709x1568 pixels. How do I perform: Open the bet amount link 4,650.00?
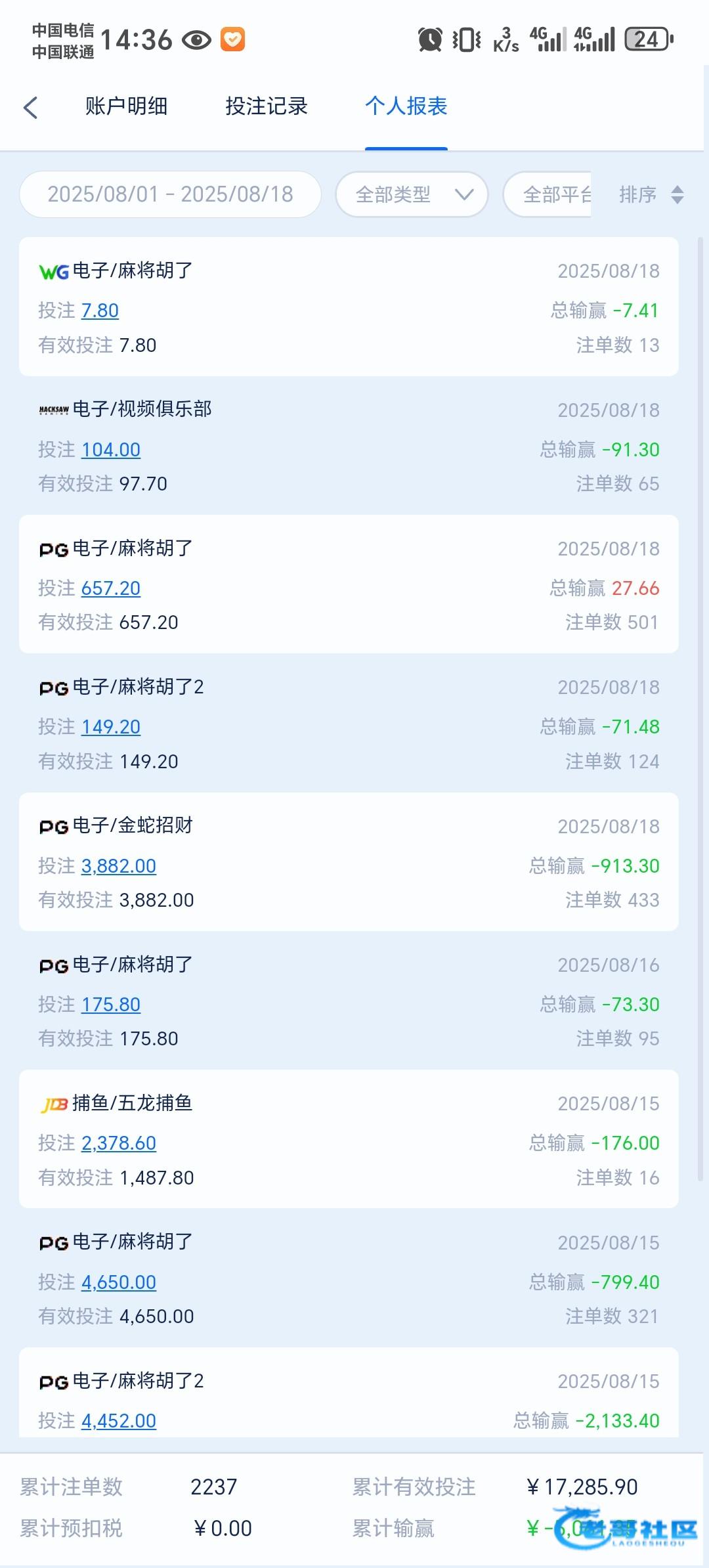pos(119,1282)
